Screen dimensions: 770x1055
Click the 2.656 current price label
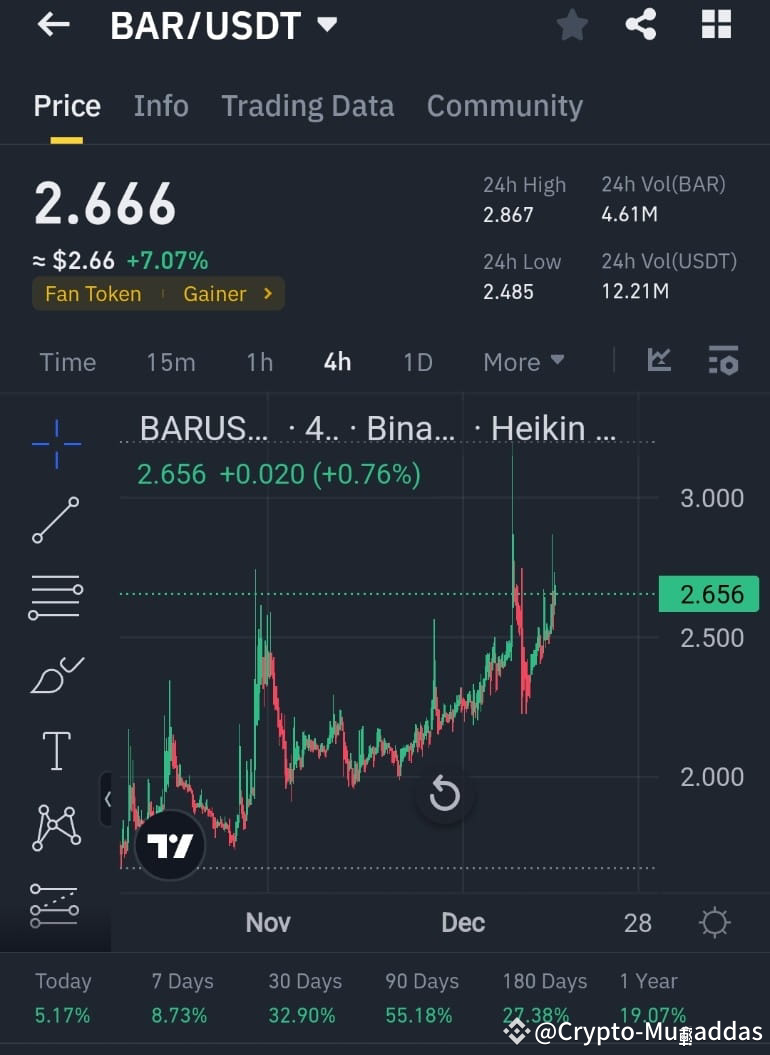[x=708, y=594]
